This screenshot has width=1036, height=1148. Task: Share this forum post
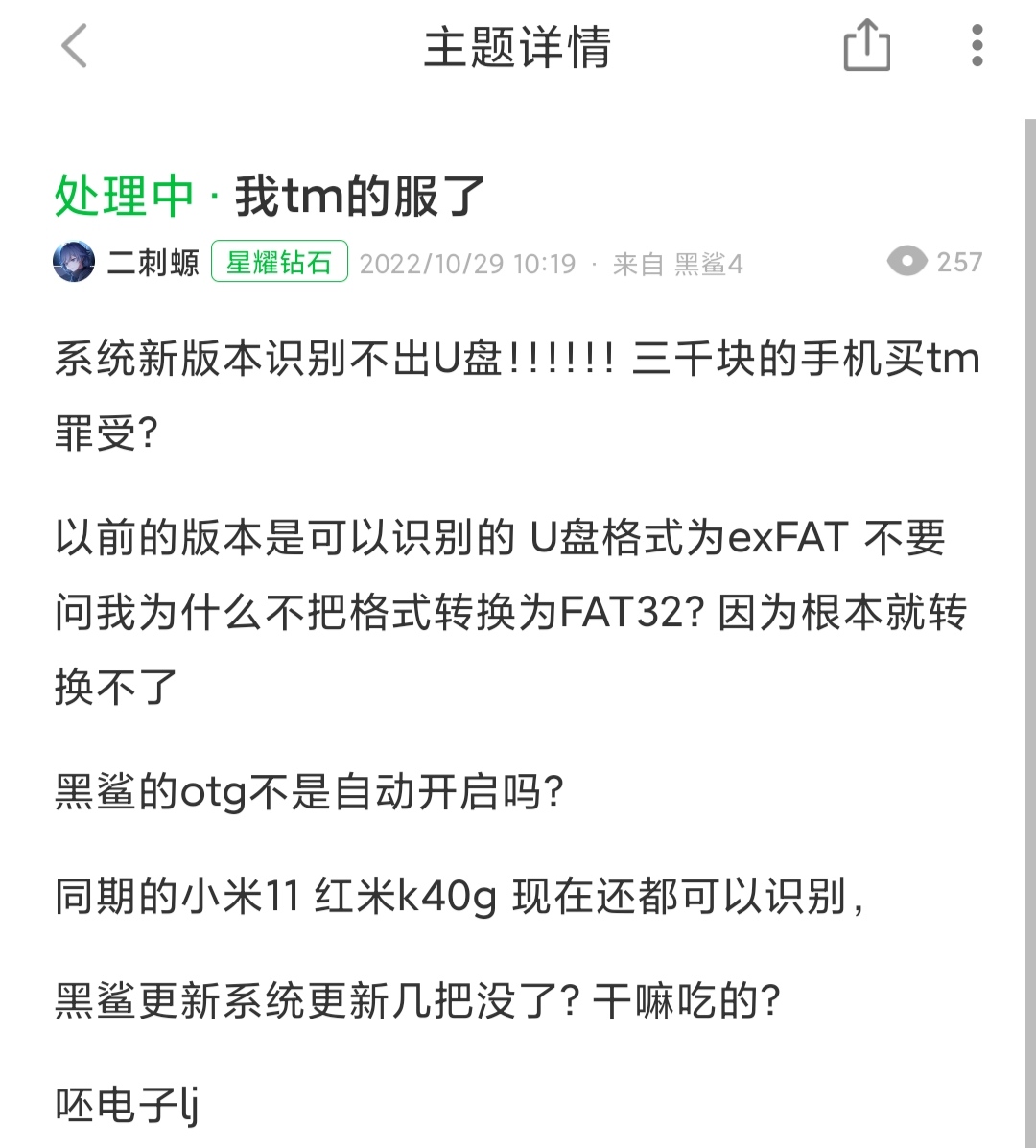click(x=866, y=46)
